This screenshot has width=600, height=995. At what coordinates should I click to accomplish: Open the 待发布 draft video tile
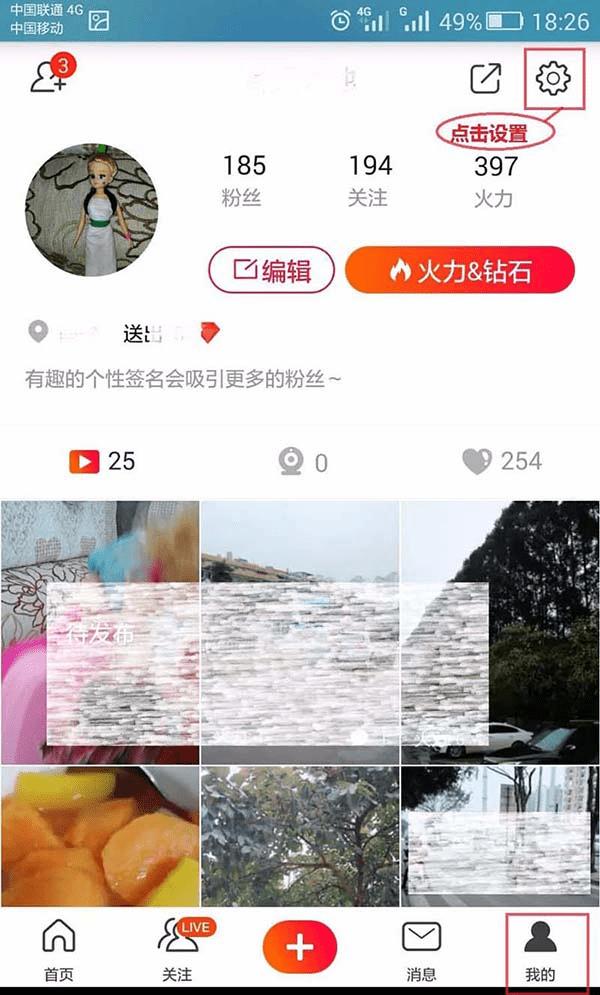click(99, 632)
